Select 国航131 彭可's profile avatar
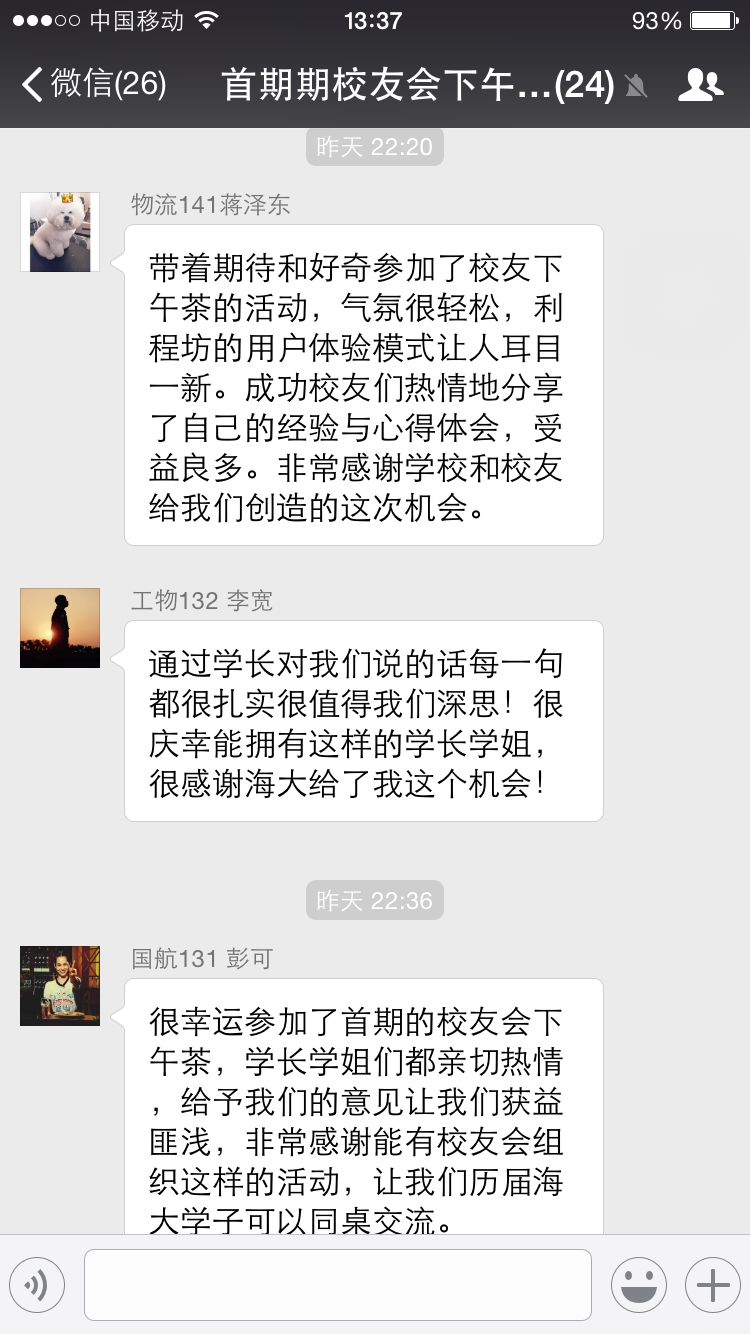 [59, 986]
